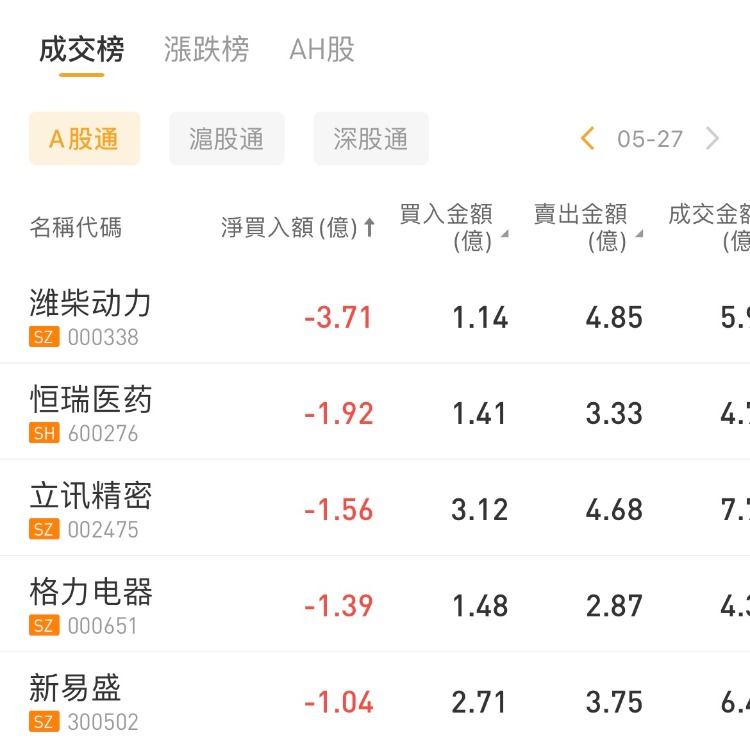This screenshot has width=750, height=744.
Task: Sort by 淨買入額 column
Action: (298, 227)
